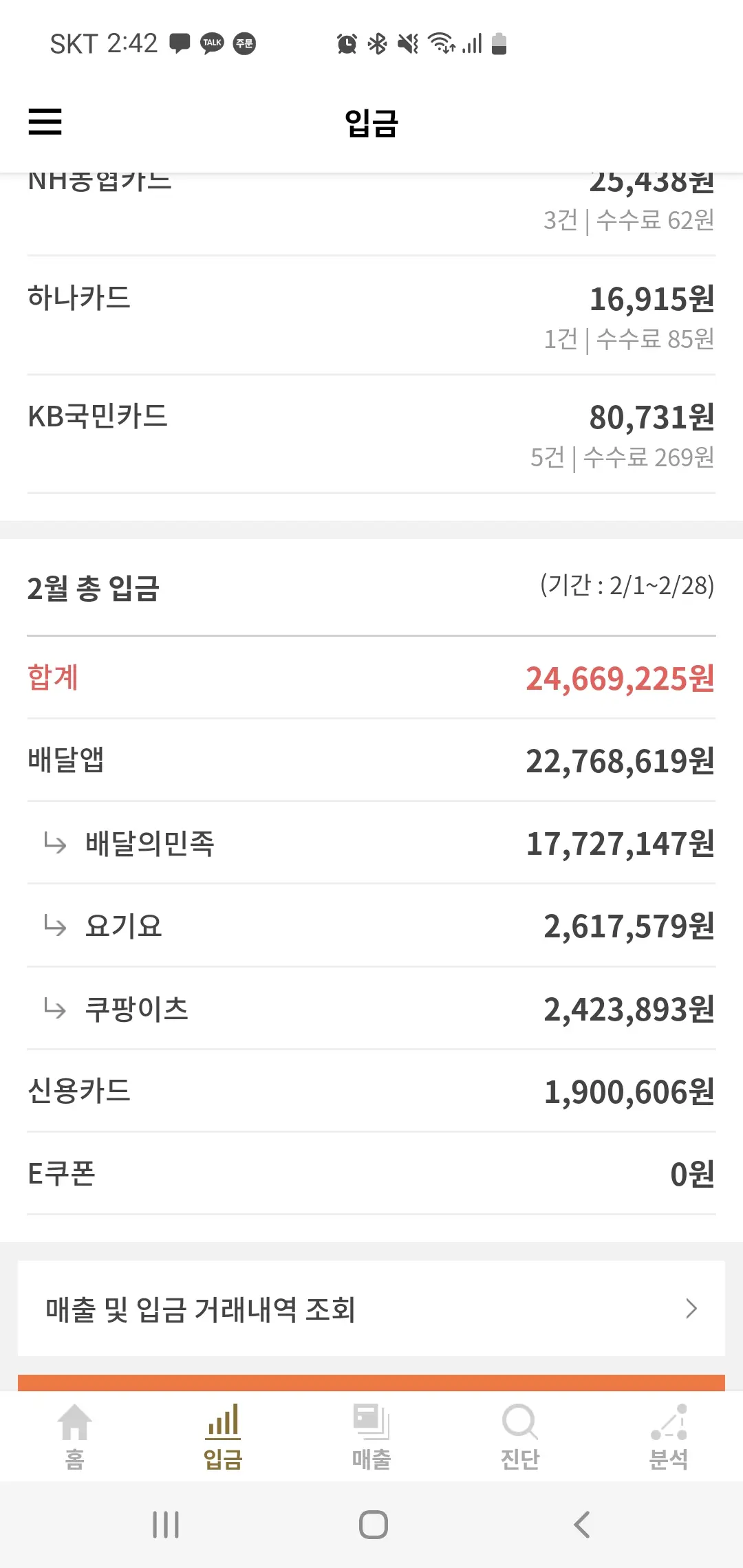The image size is (743, 1568).
Task: Switch to the 홈 tab
Action: [x=74, y=1436]
